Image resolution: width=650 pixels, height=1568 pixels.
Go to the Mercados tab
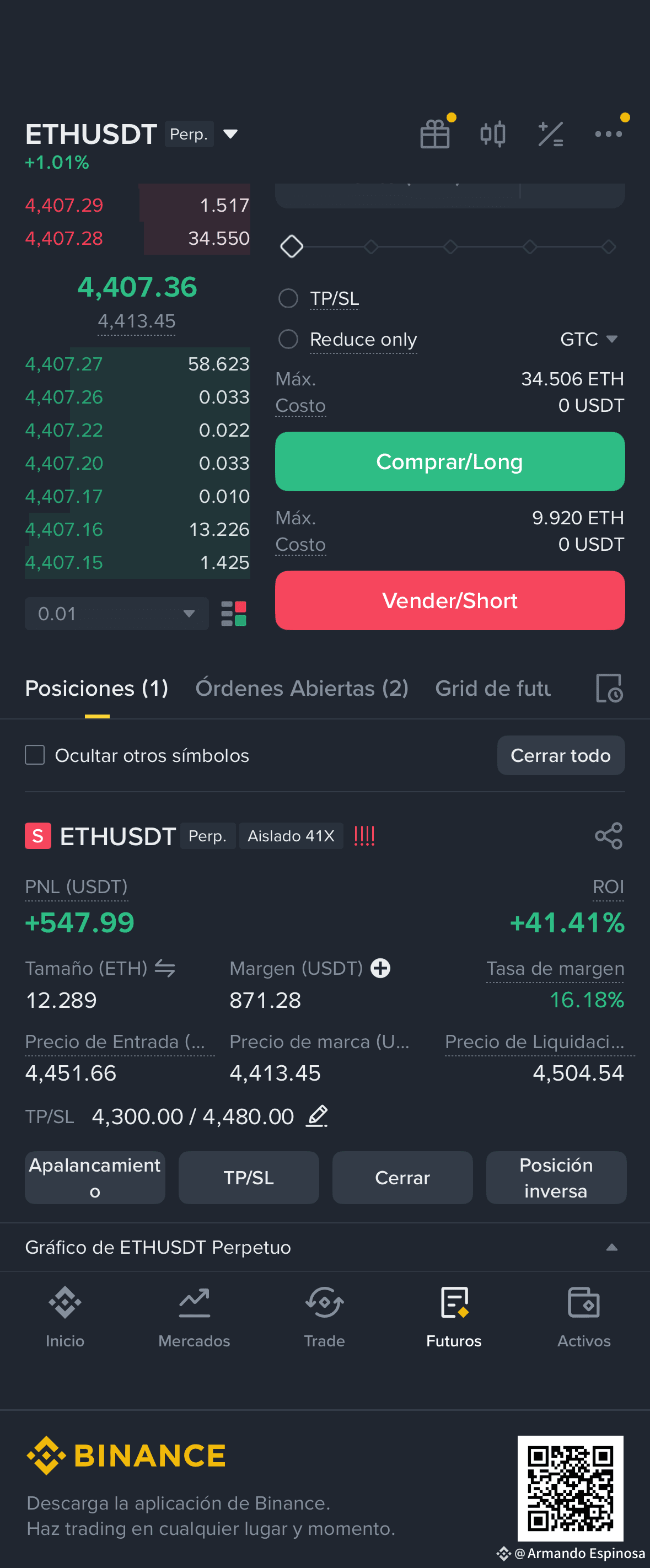click(194, 1317)
